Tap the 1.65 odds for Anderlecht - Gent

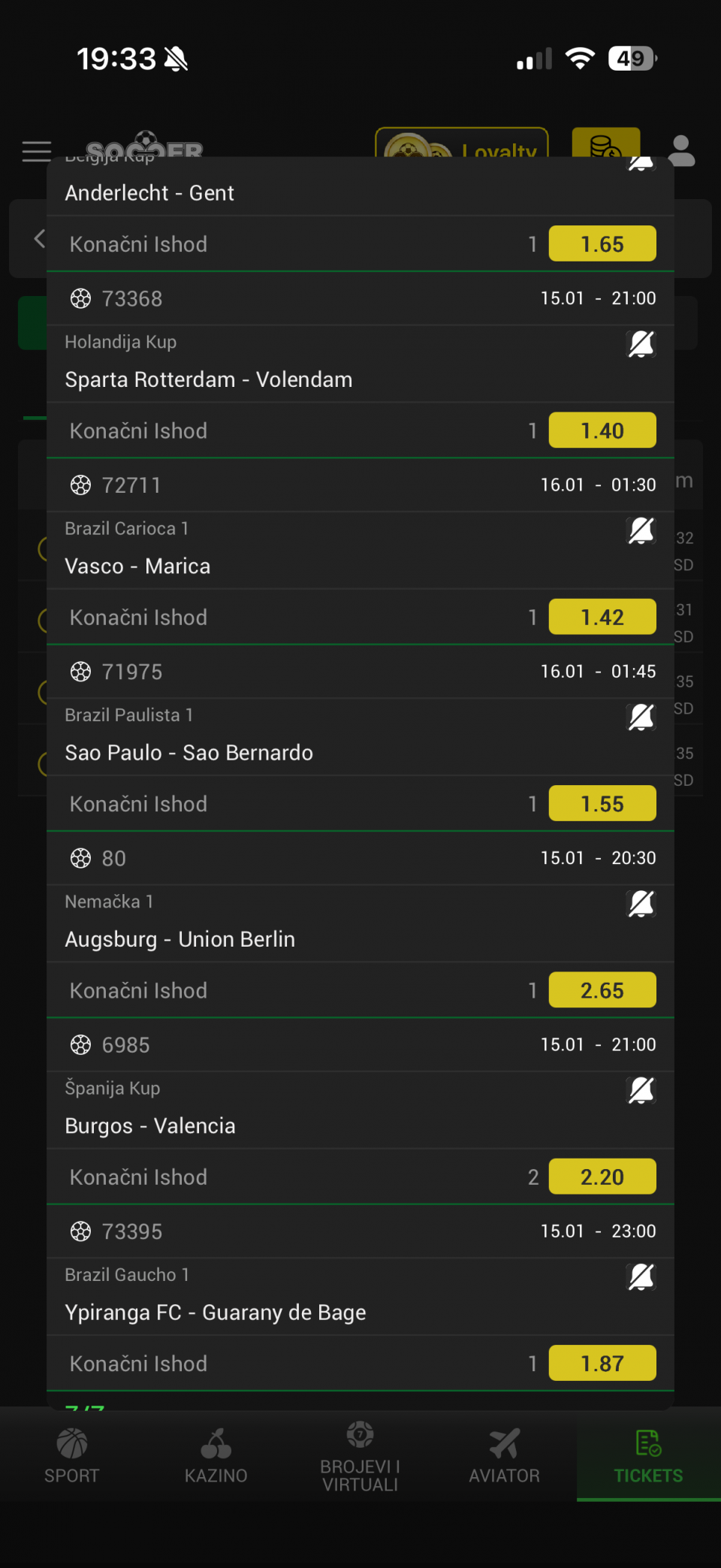coord(602,244)
